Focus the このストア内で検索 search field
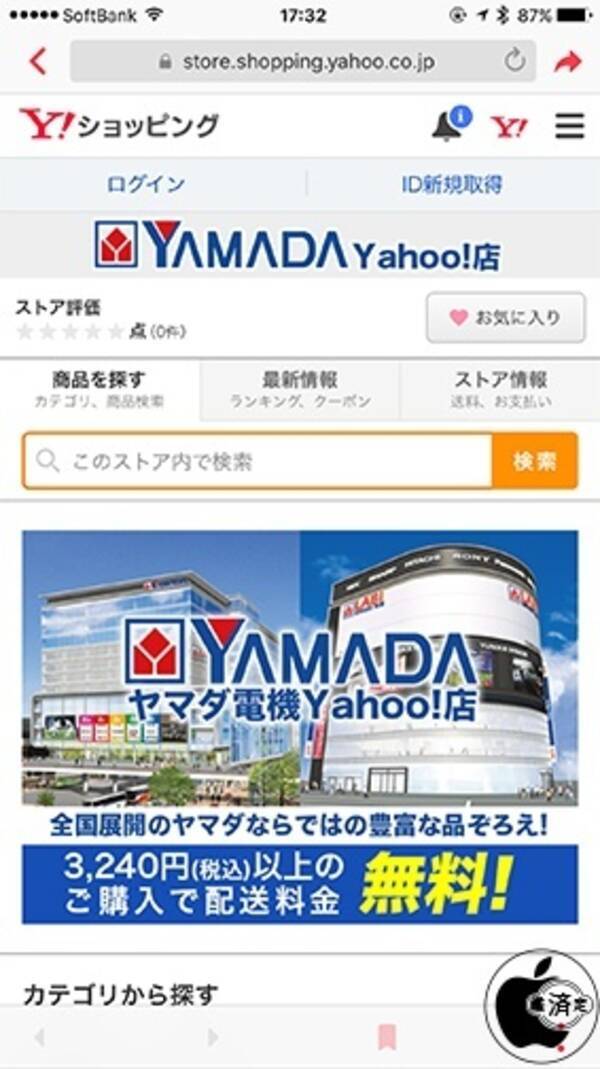600x1069 pixels. pos(260,461)
